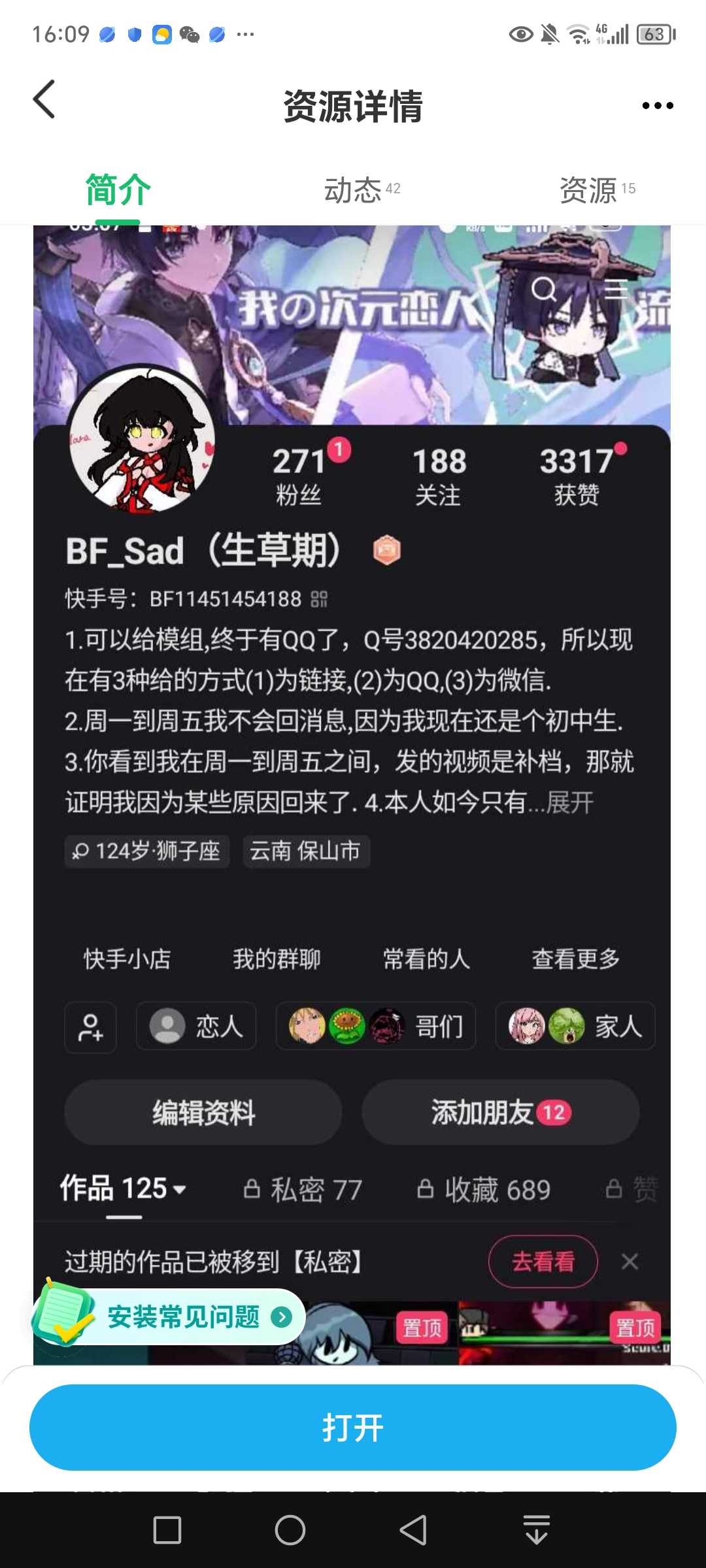Show recent apps via the square button

(167, 1529)
